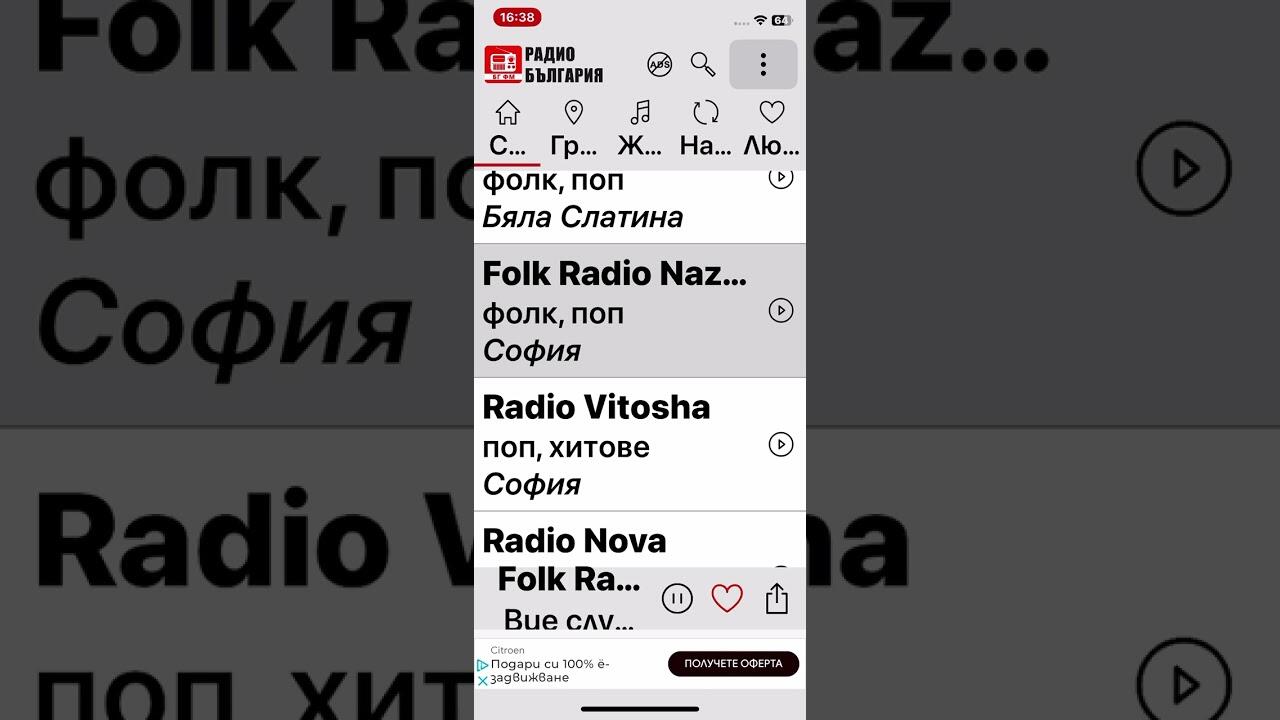Open the three-dot overflow menu
The height and width of the screenshot is (720, 1280).
click(x=763, y=65)
